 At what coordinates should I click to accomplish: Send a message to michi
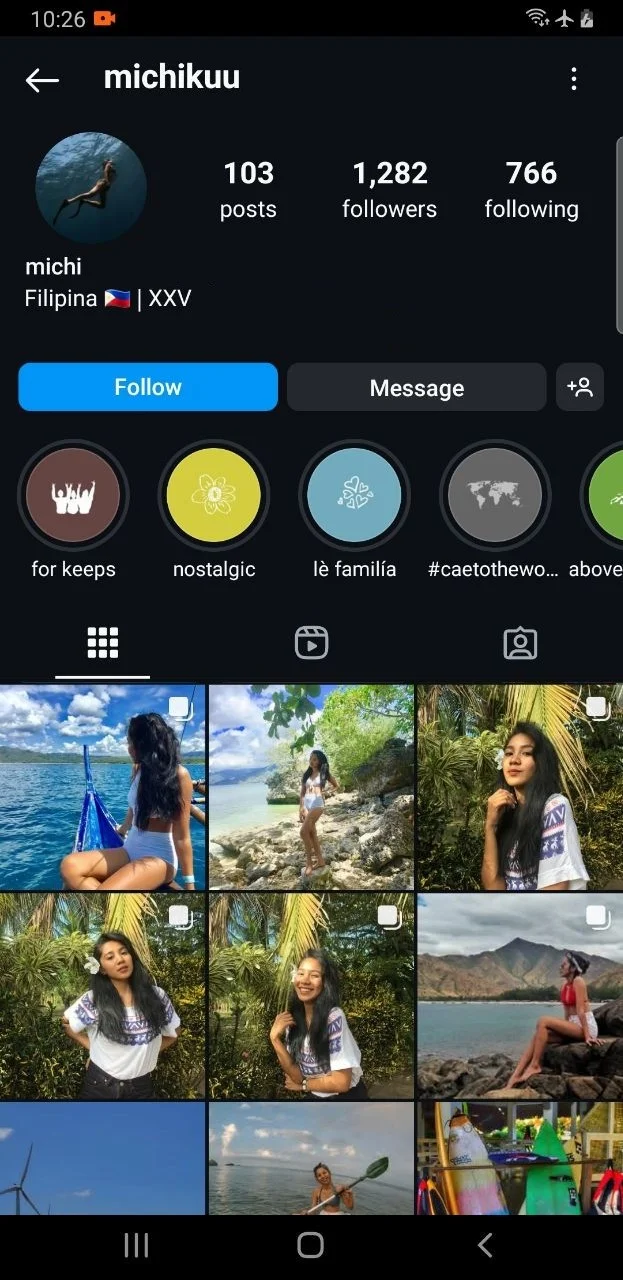coord(417,387)
